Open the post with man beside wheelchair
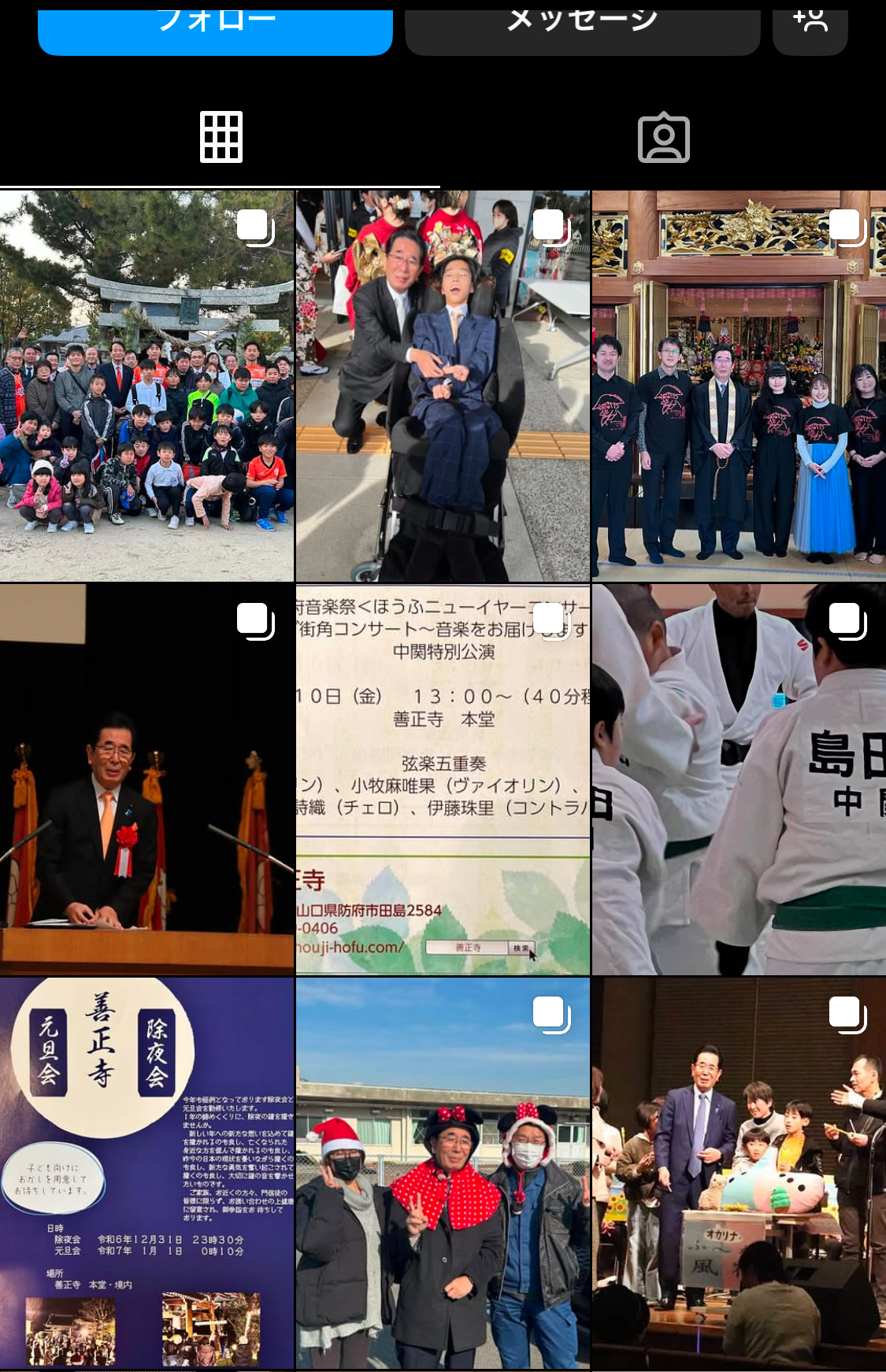886x1372 pixels. coord(443,386)
